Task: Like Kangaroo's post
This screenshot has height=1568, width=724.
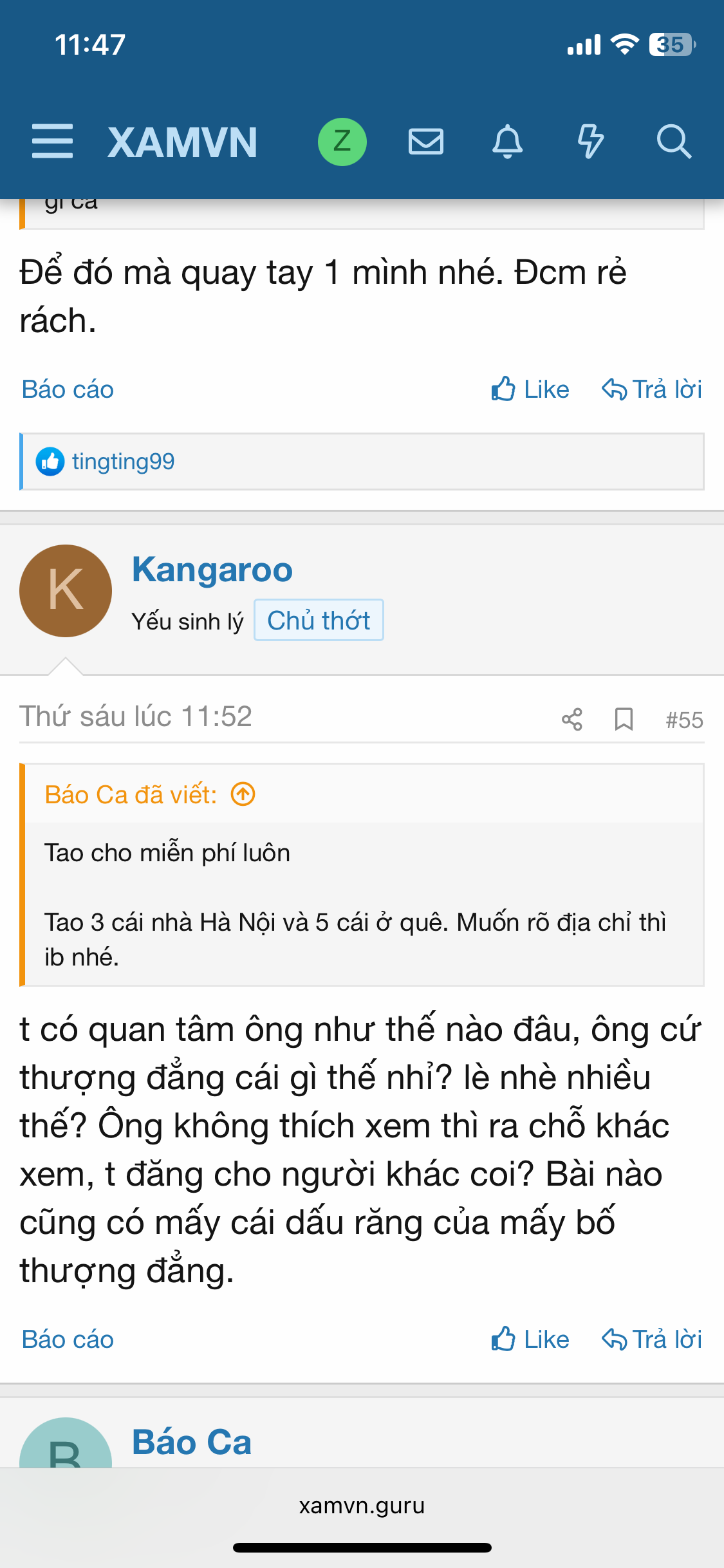Action: click(530, 1339)
